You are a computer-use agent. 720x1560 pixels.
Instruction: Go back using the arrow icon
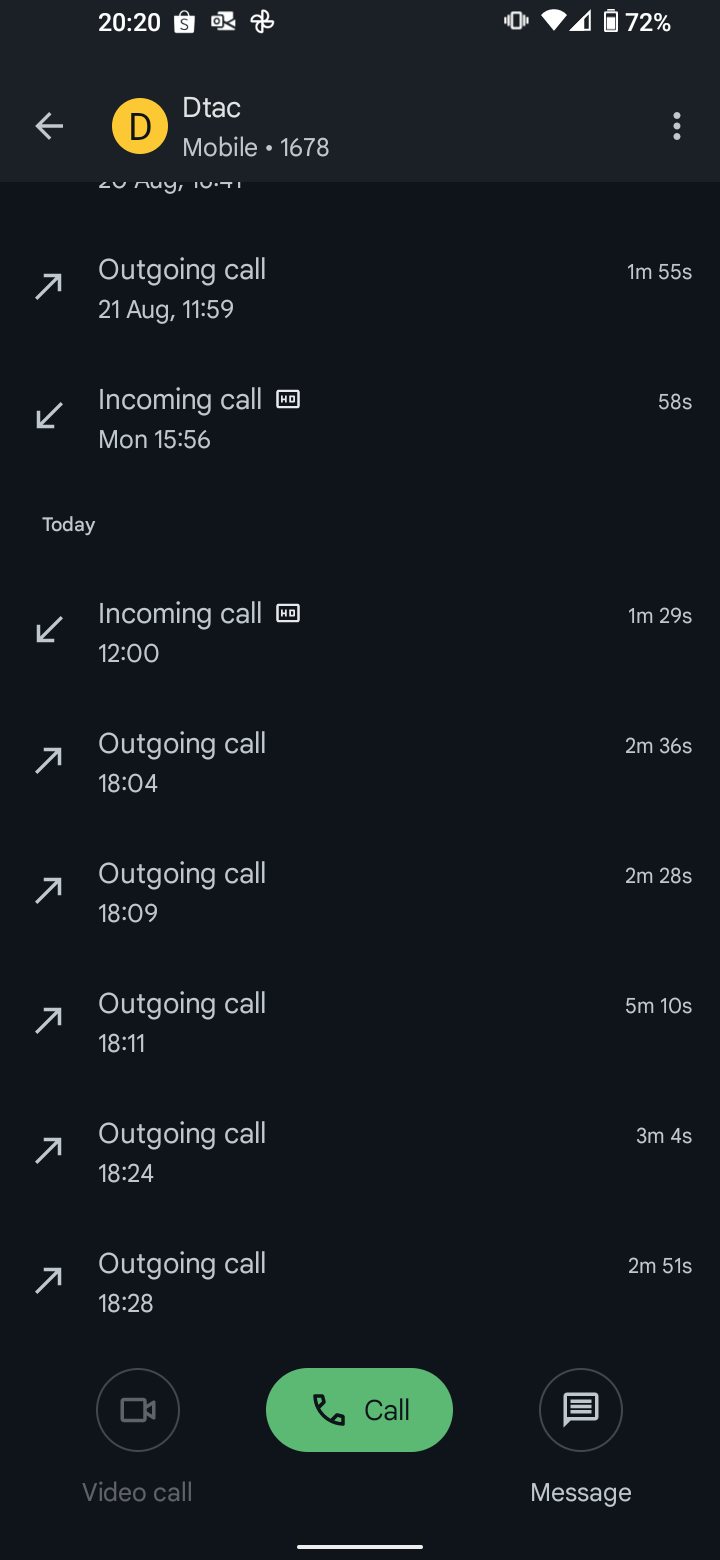(49, 126)
